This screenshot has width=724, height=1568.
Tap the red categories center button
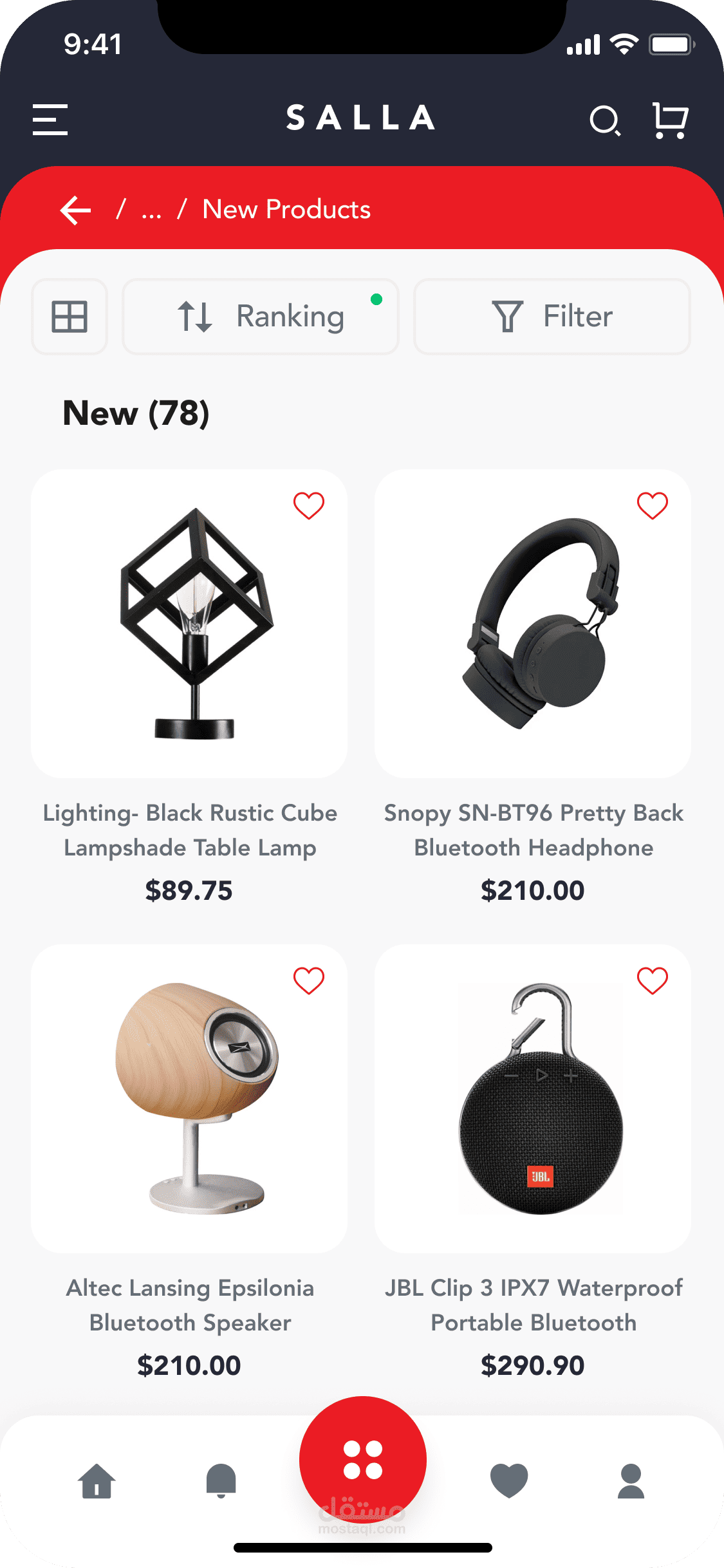363,1460
